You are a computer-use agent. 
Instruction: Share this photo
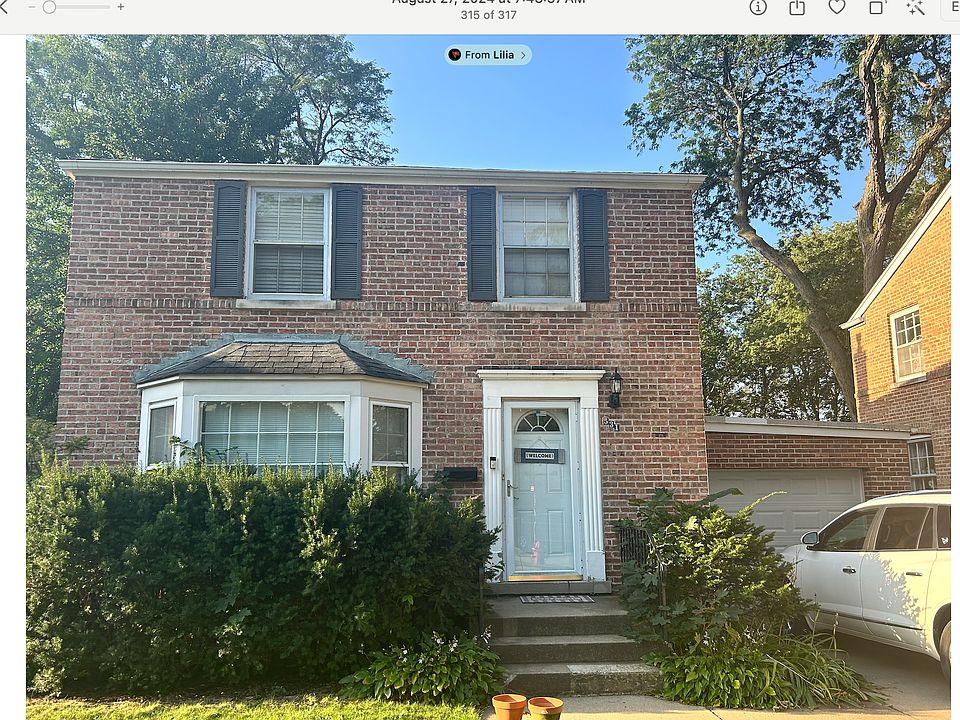797,7
